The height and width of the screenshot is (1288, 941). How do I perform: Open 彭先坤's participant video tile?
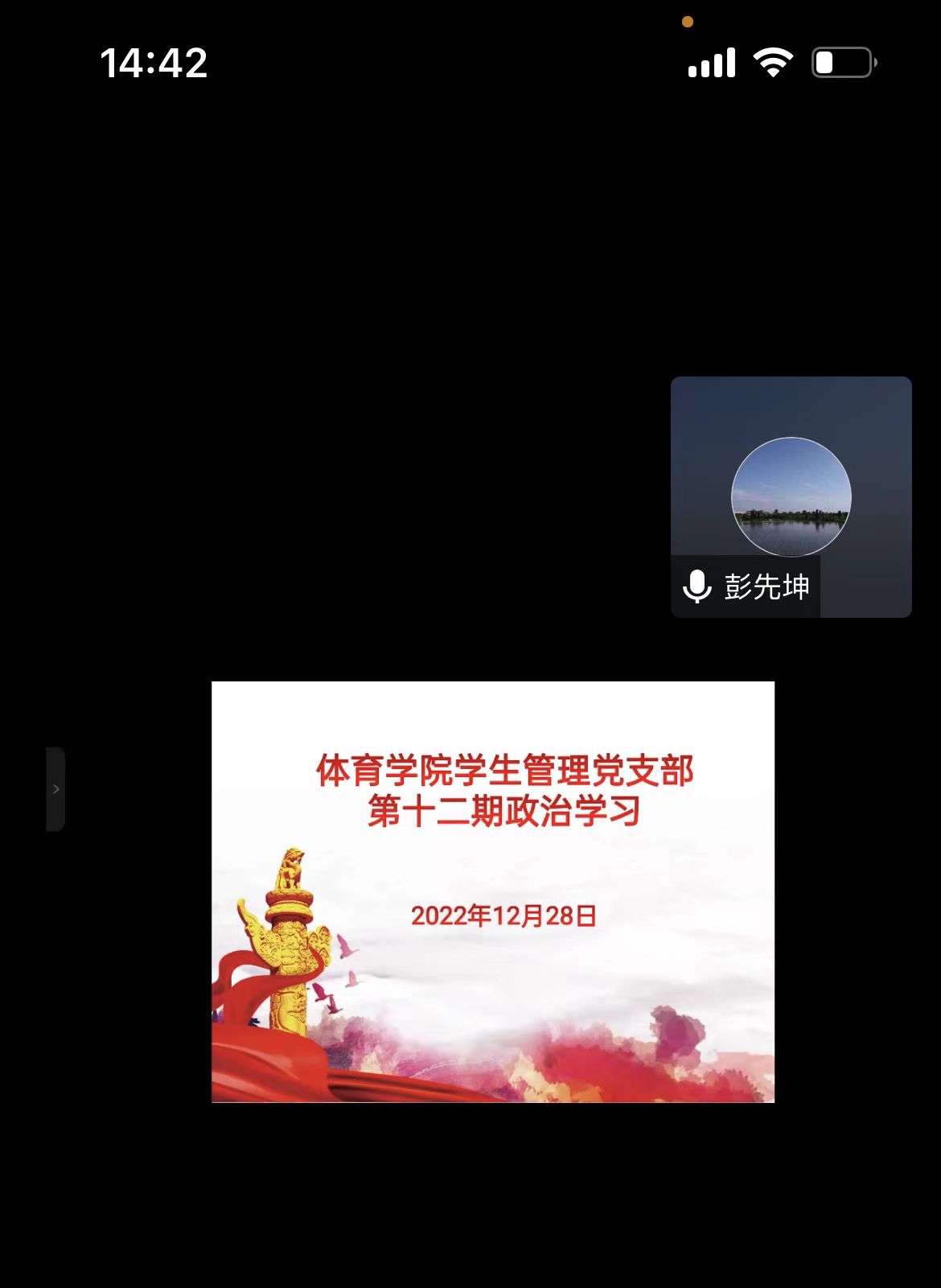[791, 496]
